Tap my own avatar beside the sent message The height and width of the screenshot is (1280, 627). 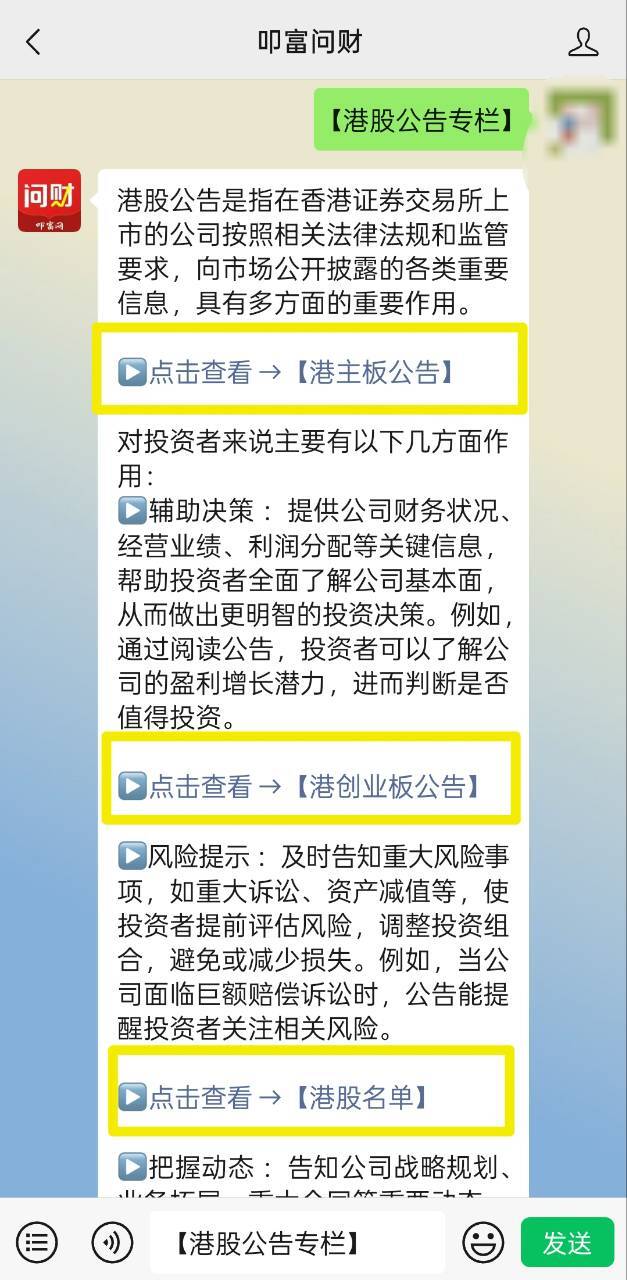point(581,120)
